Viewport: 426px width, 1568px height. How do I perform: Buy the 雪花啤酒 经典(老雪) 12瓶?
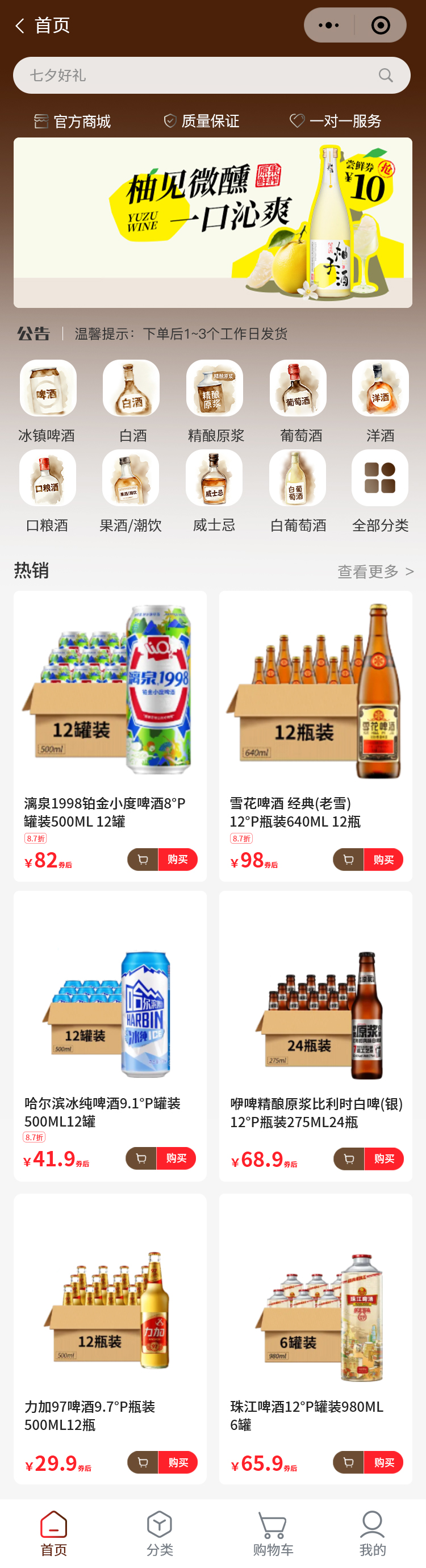383,860
